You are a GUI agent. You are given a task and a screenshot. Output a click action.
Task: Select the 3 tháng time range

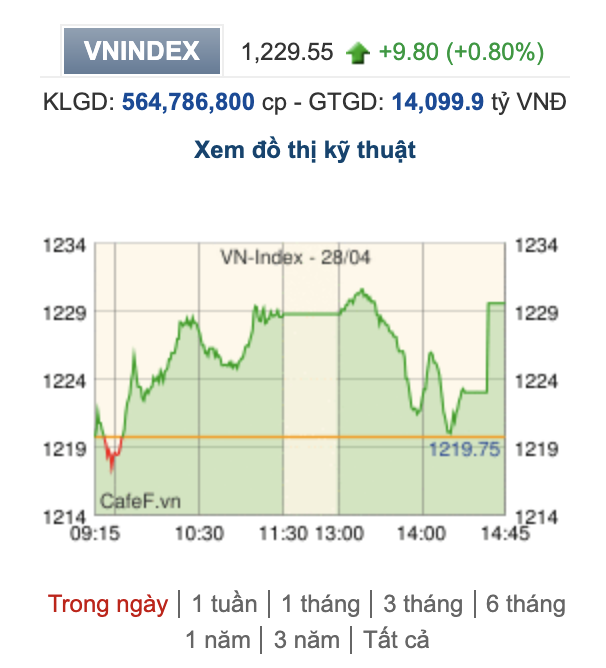(423, 604)
